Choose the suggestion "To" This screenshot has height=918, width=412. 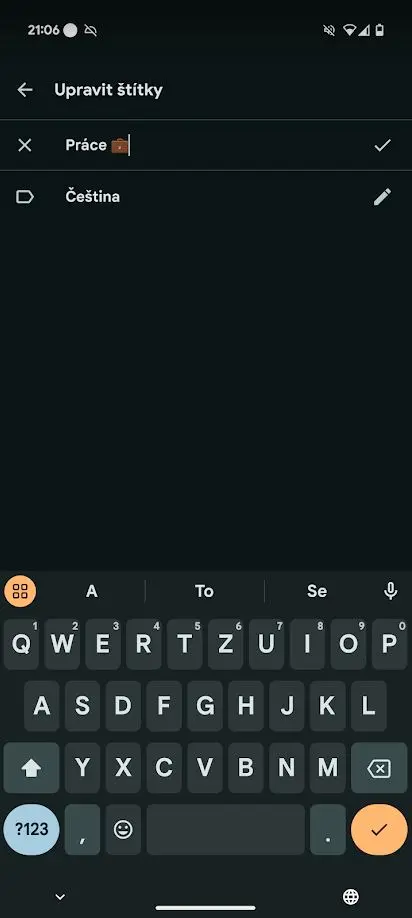point(204,591)
